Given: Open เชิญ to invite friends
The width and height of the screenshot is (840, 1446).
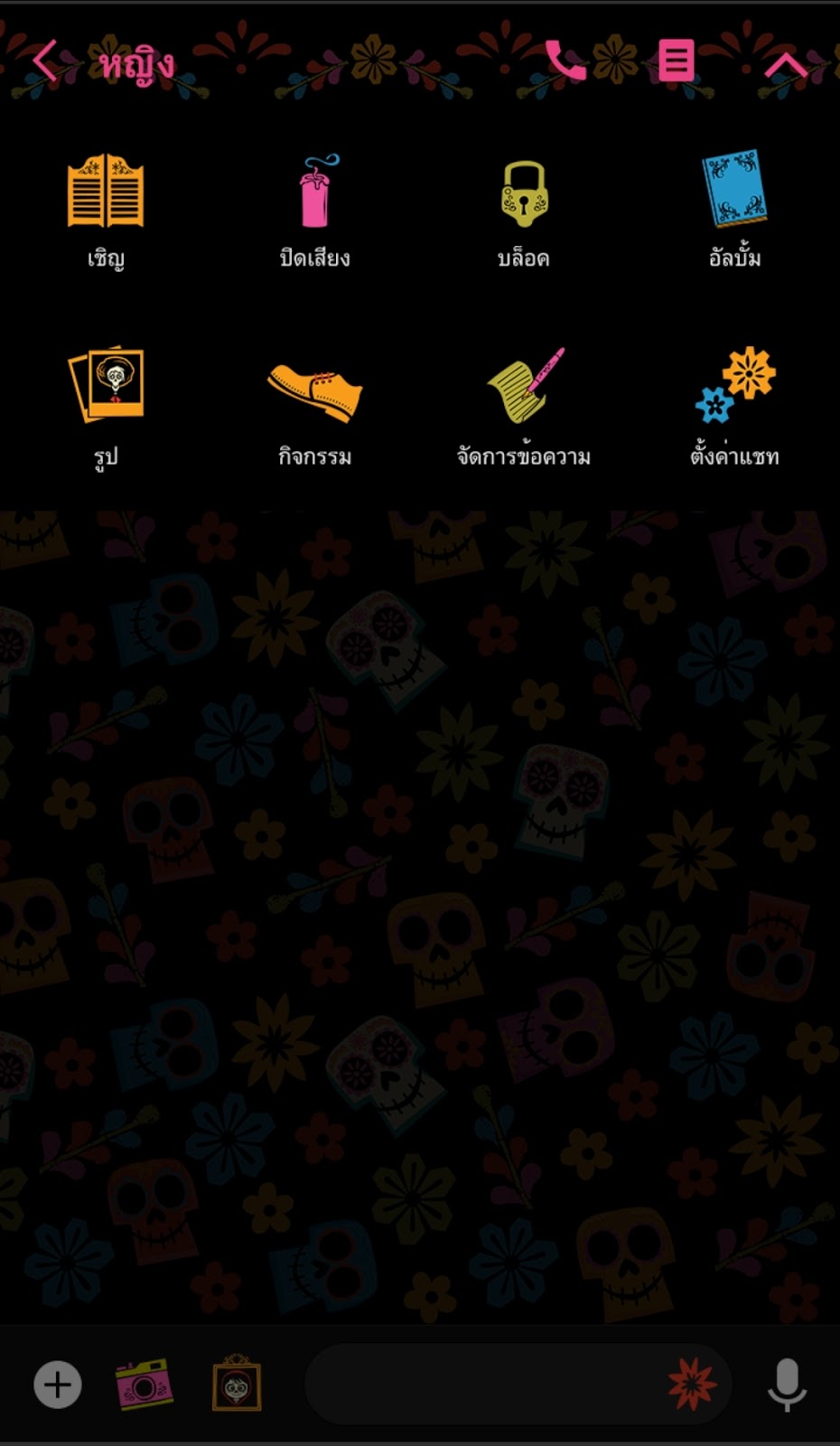Looking at the screenshot, I should 106,210.
